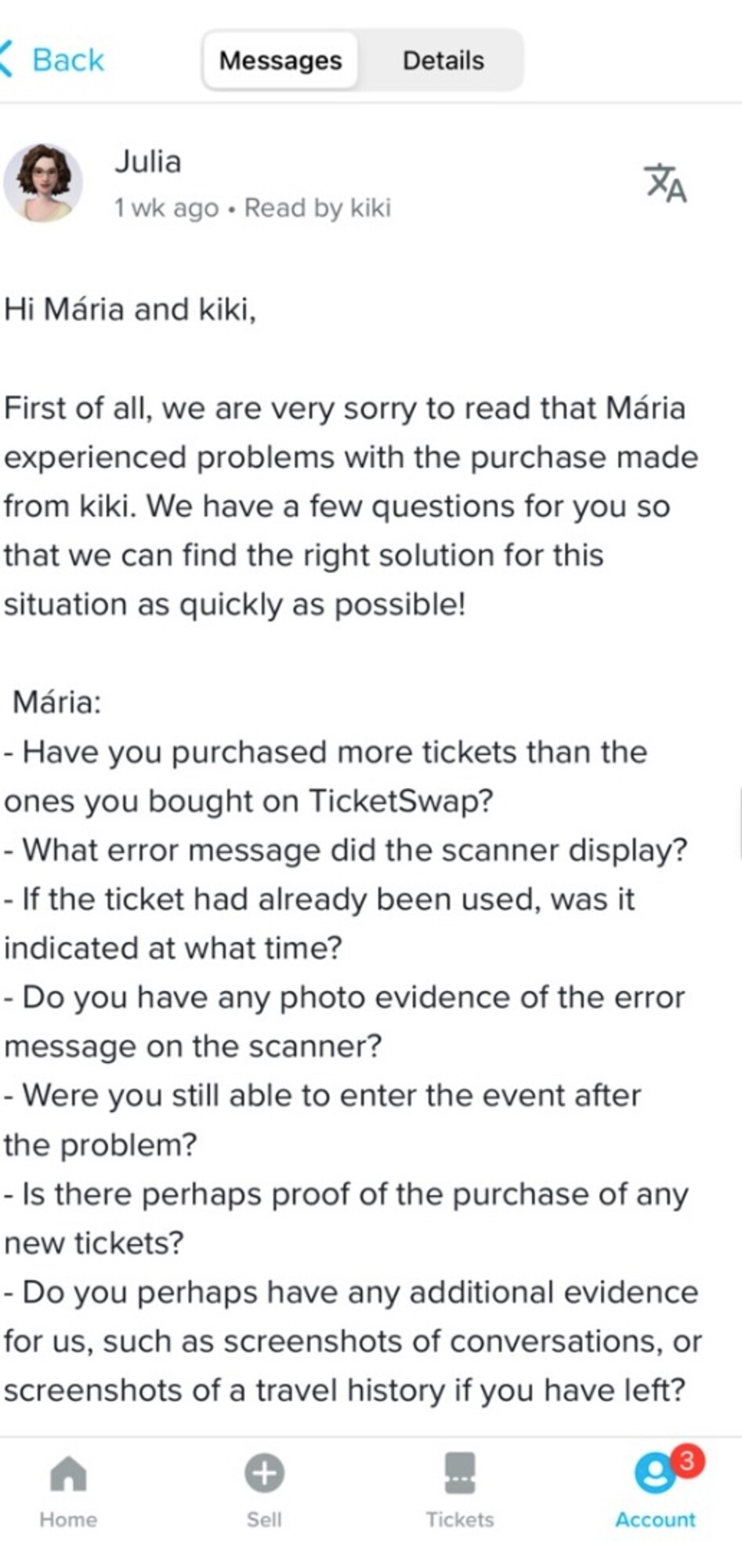Open the Home tab
742x1568 pixels.
(68, 1490)
